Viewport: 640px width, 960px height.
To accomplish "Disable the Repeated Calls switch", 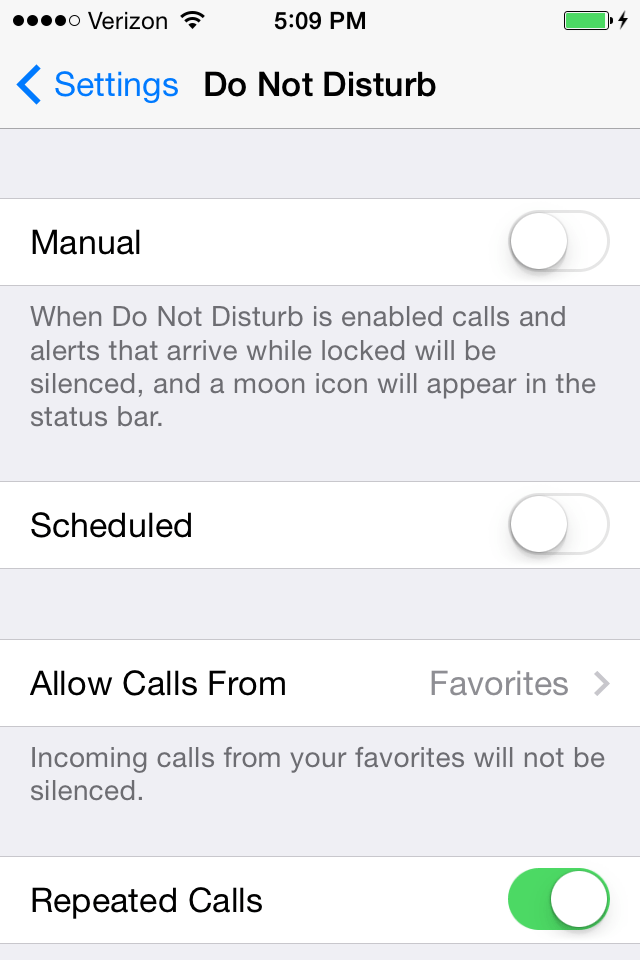I will [558, 900].
